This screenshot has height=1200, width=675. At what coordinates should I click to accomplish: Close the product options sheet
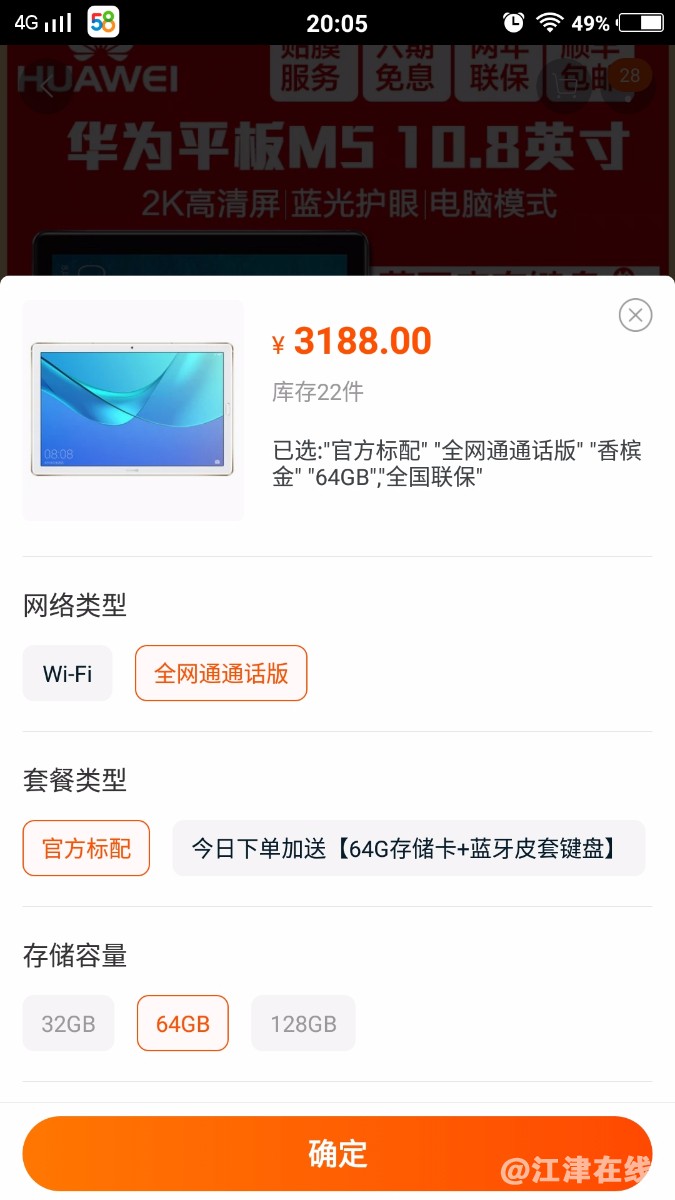pyautogui.click(x=635, y=315)
